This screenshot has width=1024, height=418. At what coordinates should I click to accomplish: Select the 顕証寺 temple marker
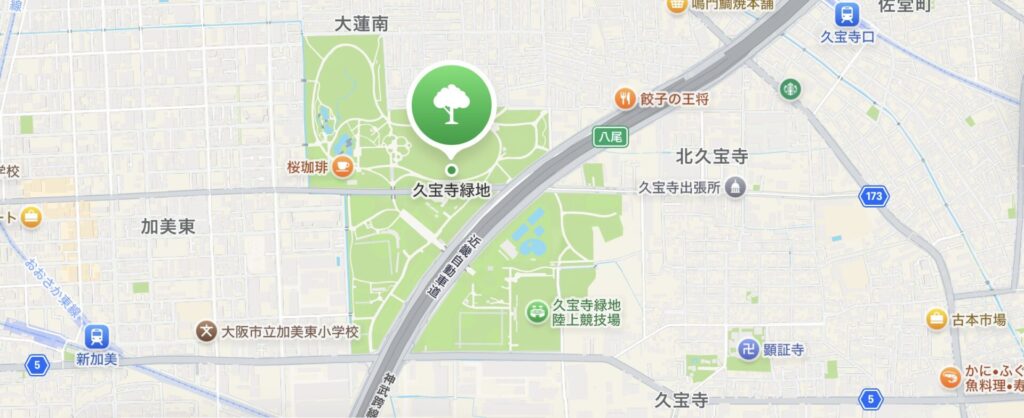tap(746, 349)
